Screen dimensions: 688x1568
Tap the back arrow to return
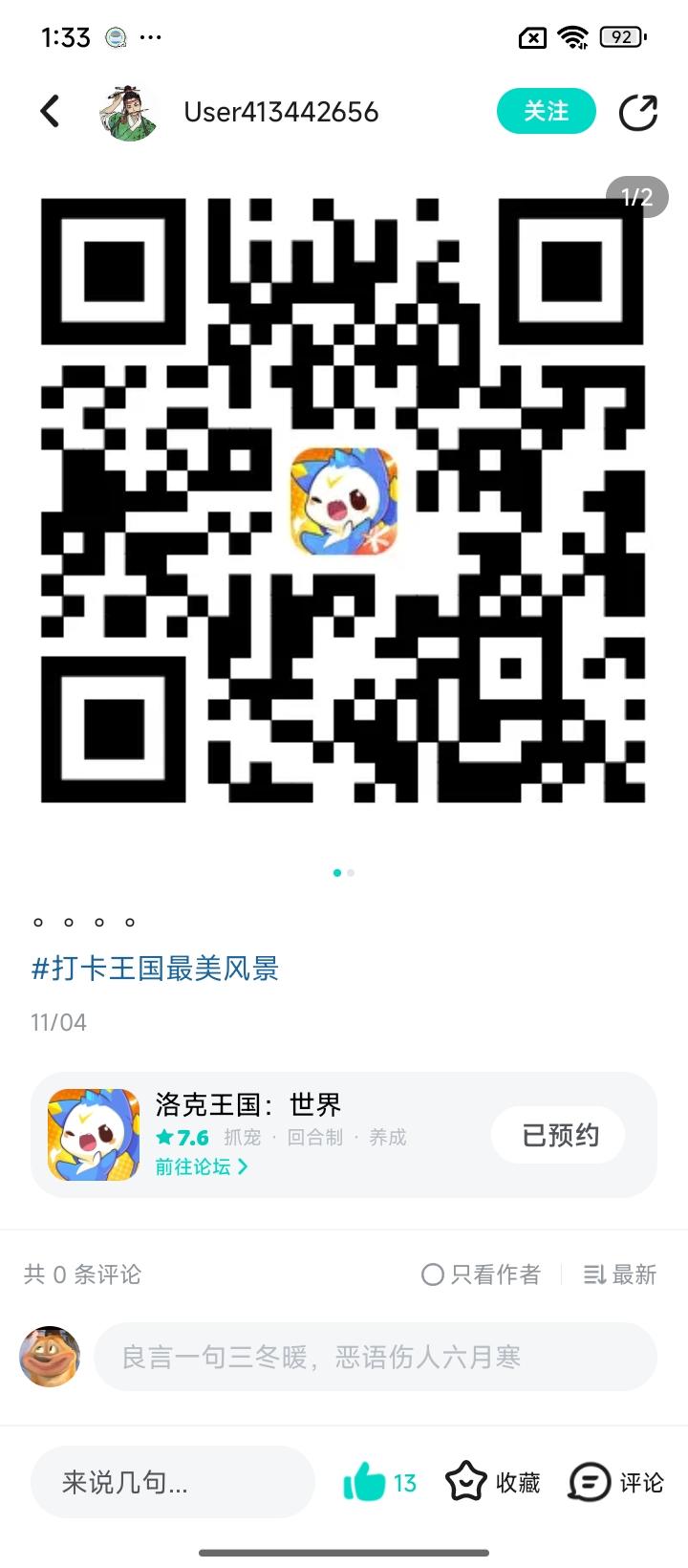coord(50,111)
